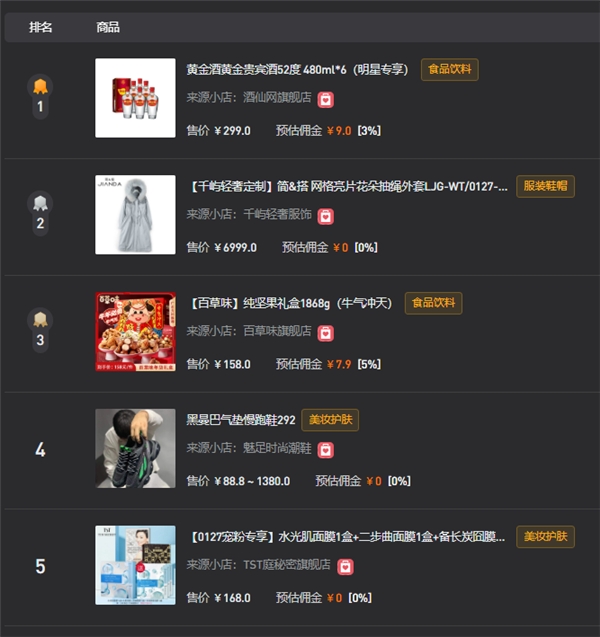Tap the red shop icon beside 千屿轻奢服饰
Screen dimensions: 600x637
(x=326, y=216)
